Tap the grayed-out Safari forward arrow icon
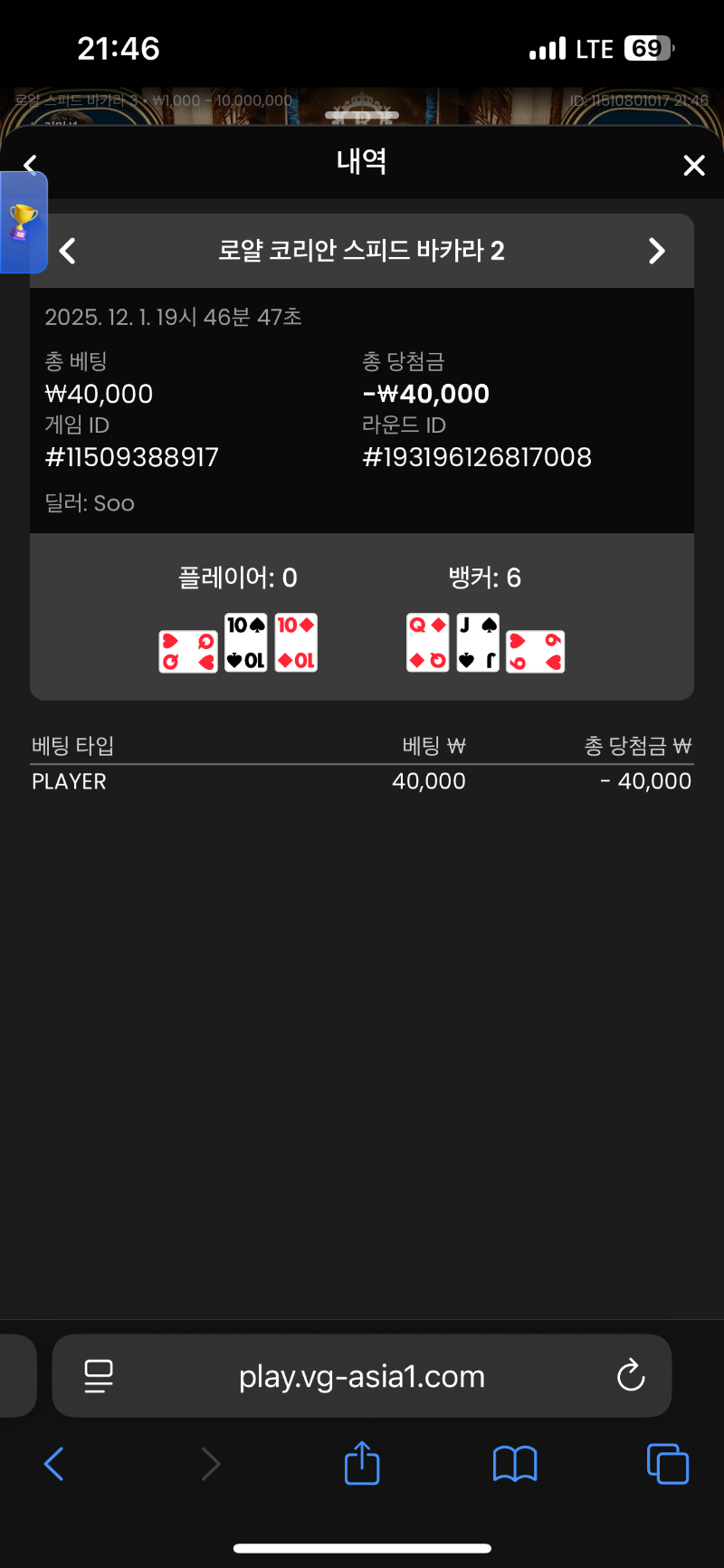This screenshot has width=724, height=1568. 210,1463
